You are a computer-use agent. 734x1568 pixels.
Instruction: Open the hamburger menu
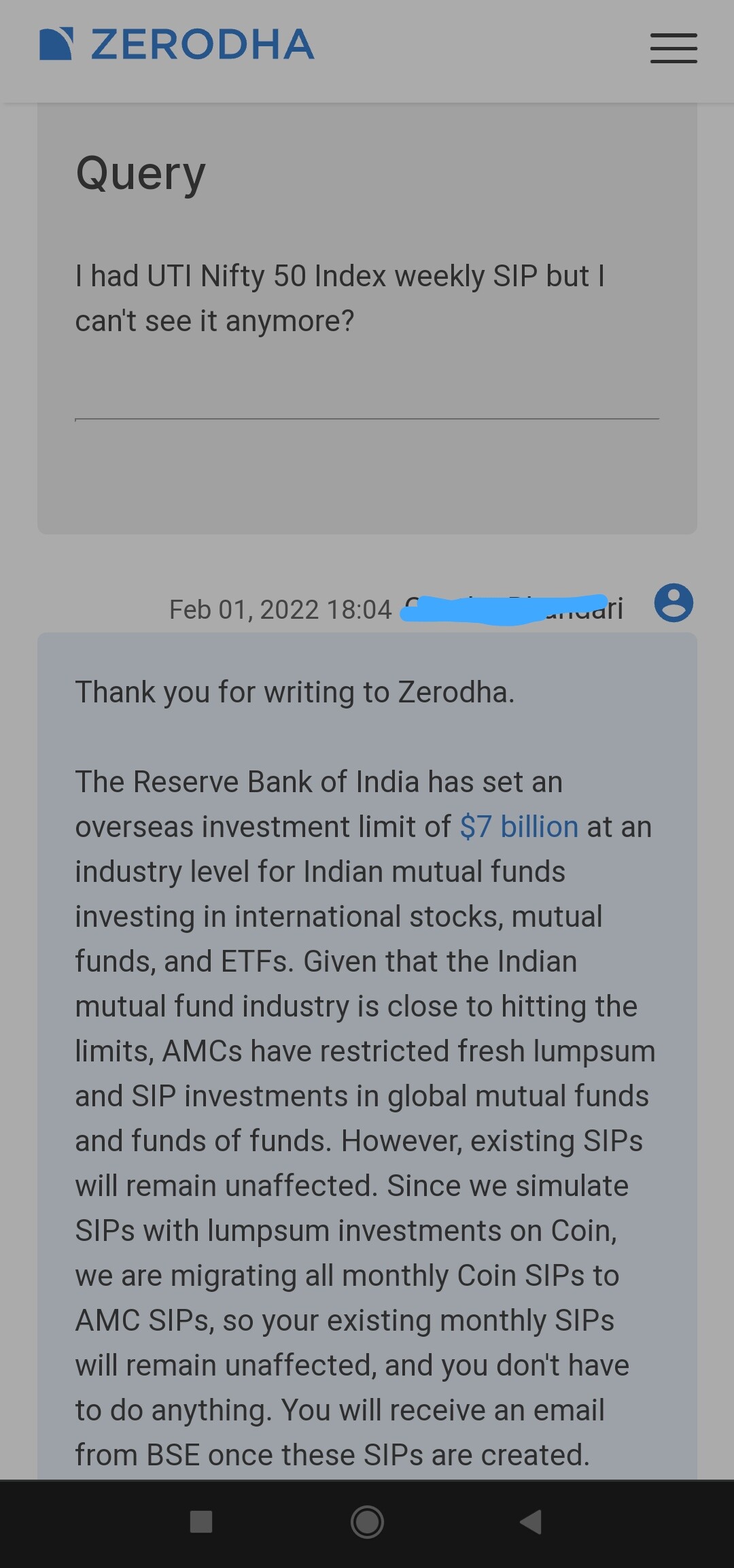coord(674,48)
